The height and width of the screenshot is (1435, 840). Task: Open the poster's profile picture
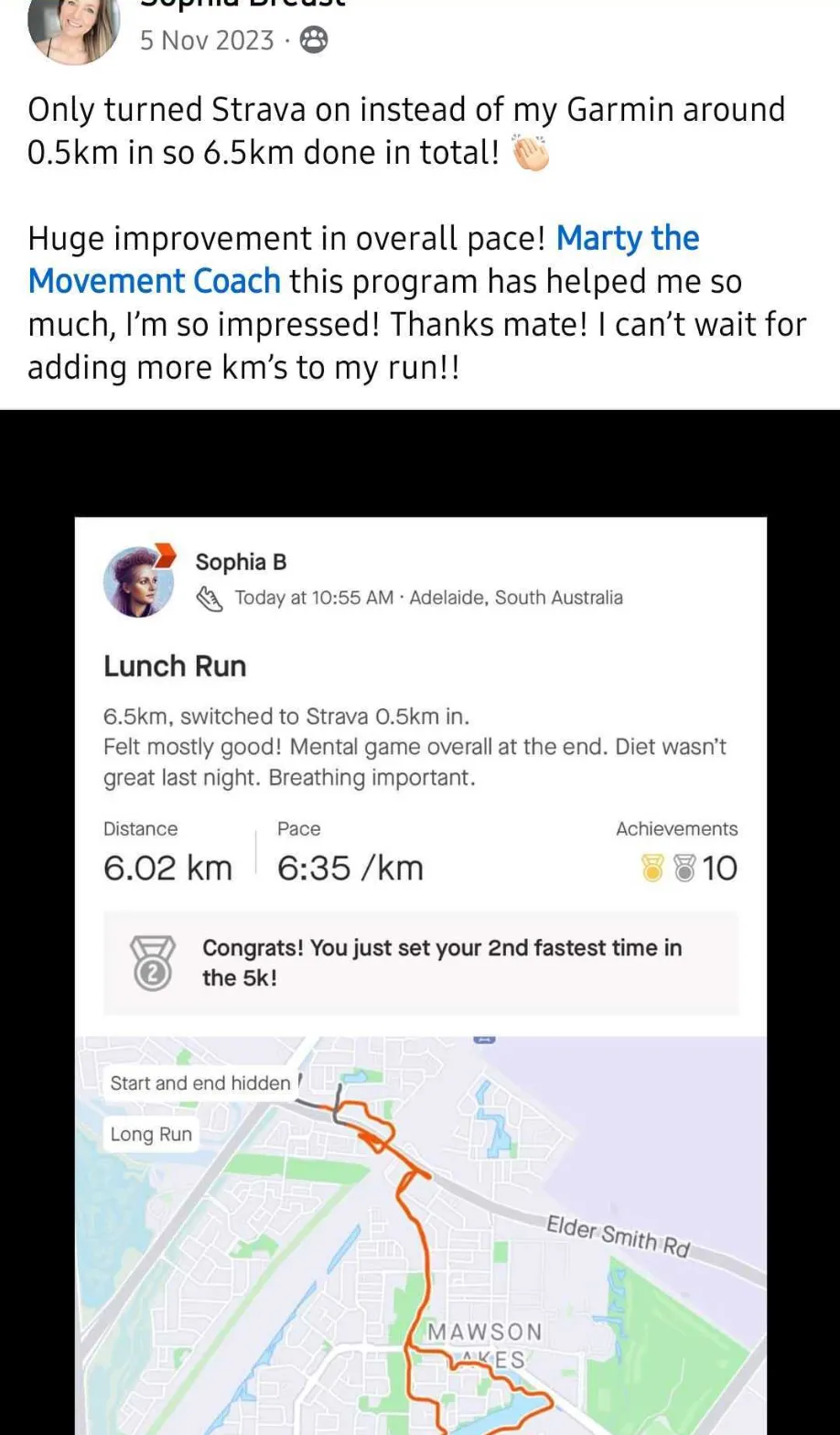(x=73, y=26)
